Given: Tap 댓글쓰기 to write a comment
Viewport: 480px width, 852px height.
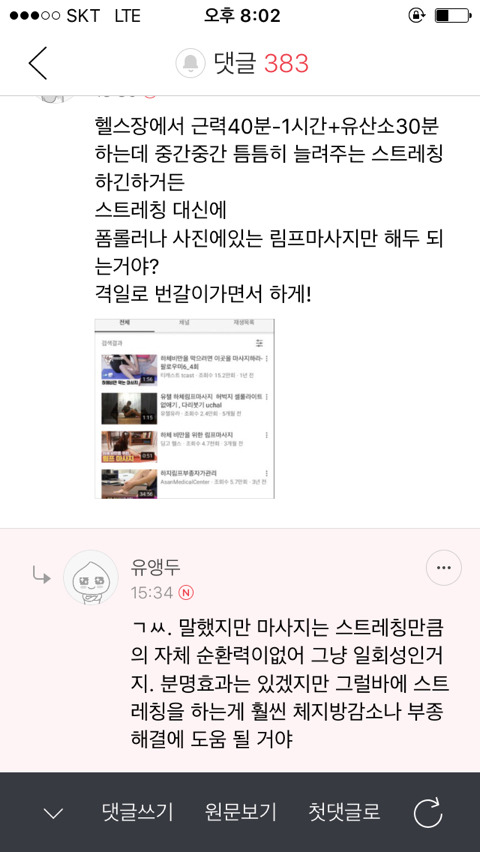Looking at the screenshot, I should pos(138,812).
